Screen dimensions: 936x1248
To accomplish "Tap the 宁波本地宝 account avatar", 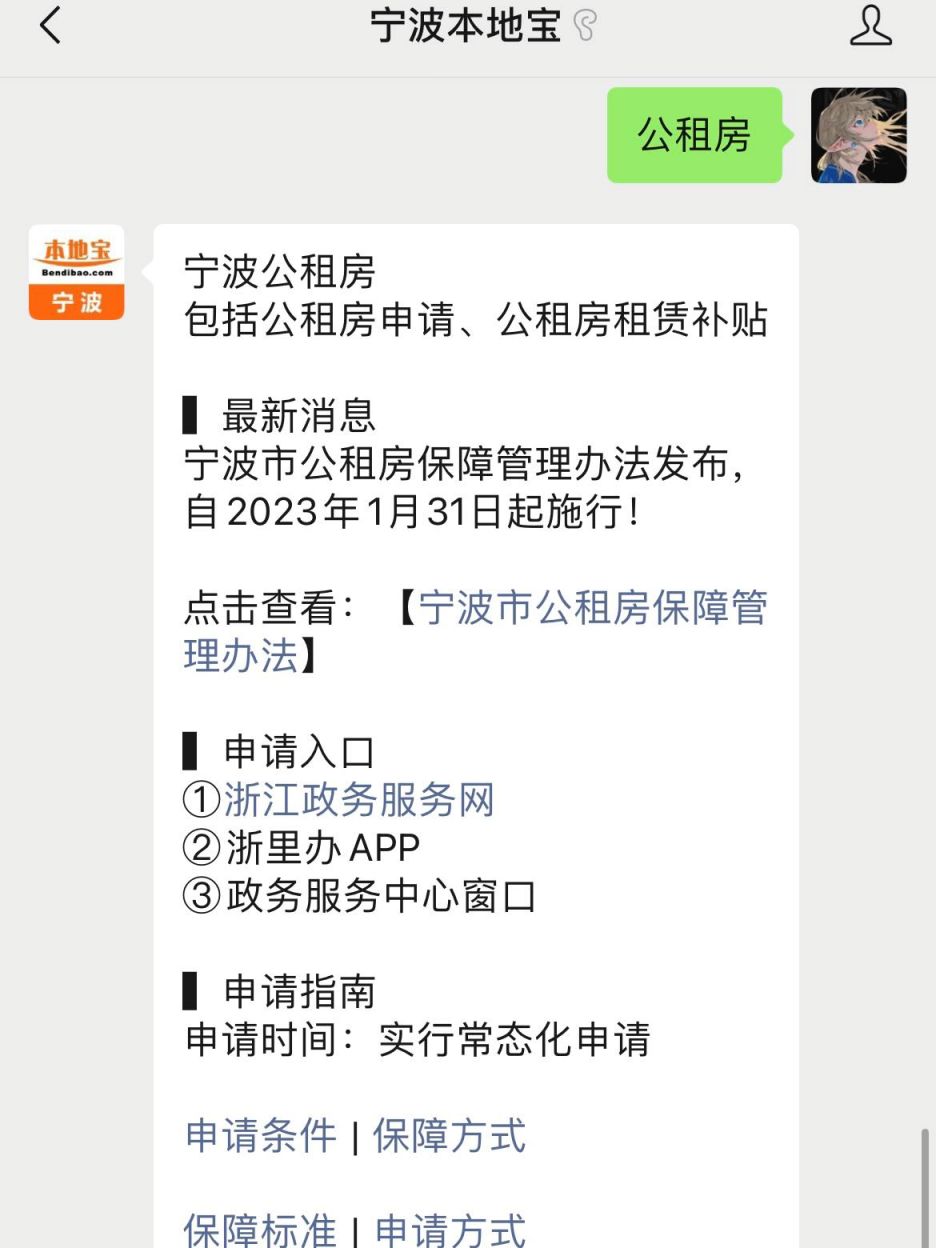I will 77,272.
